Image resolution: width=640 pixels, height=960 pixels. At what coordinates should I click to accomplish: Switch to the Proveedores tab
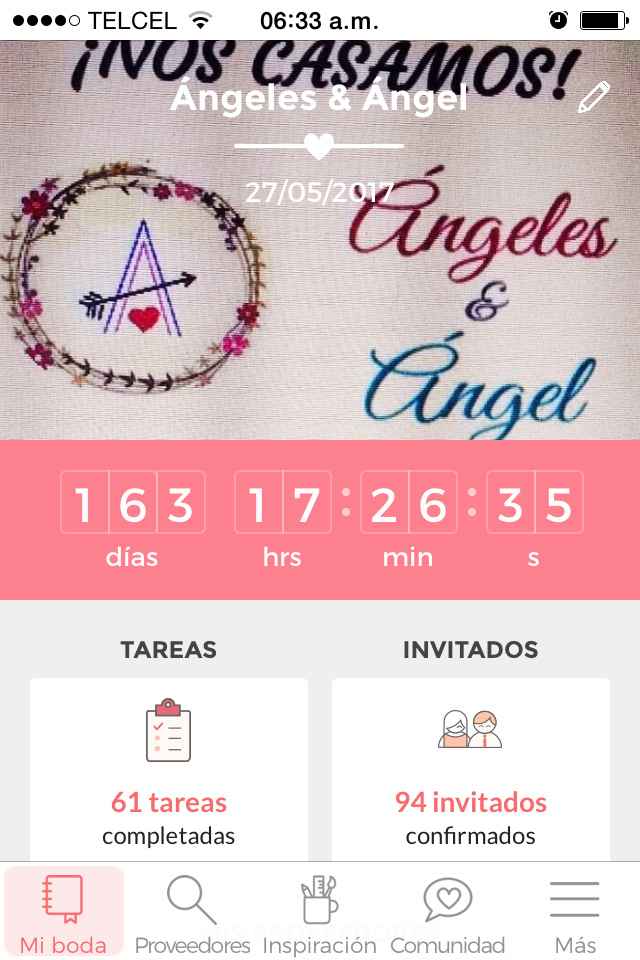192,912
